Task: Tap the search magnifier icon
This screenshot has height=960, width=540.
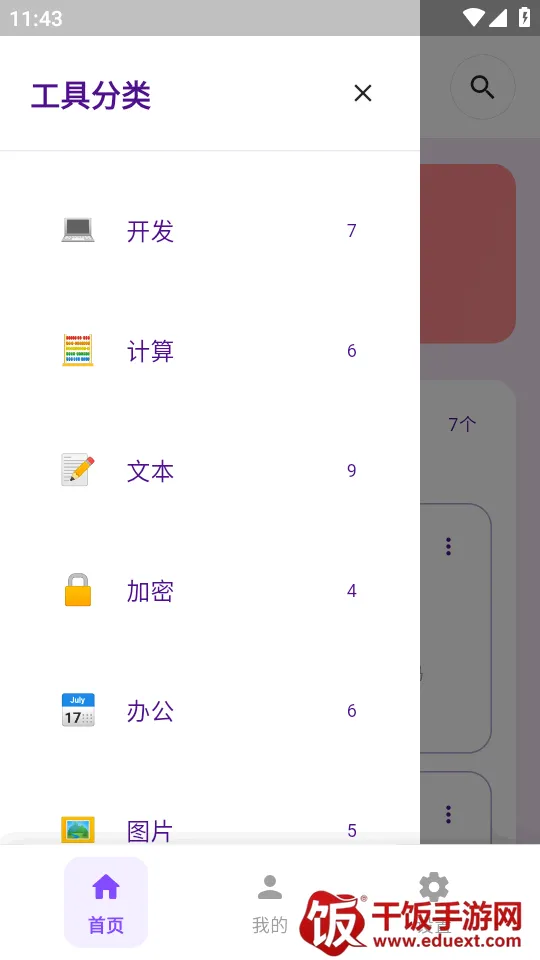Action: pyautogui.click(x=482, y=87)
